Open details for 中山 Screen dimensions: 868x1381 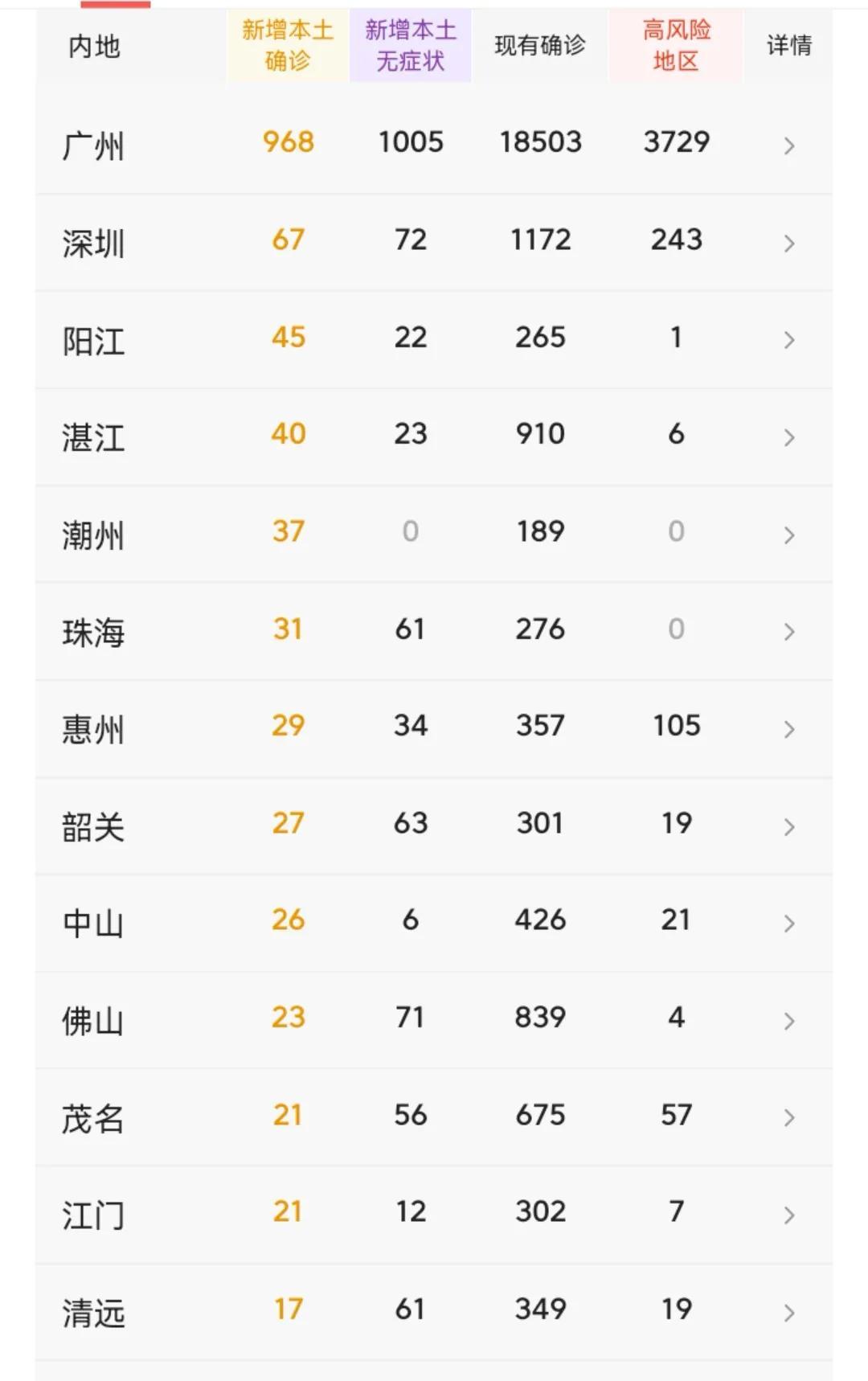coord(788,923)
